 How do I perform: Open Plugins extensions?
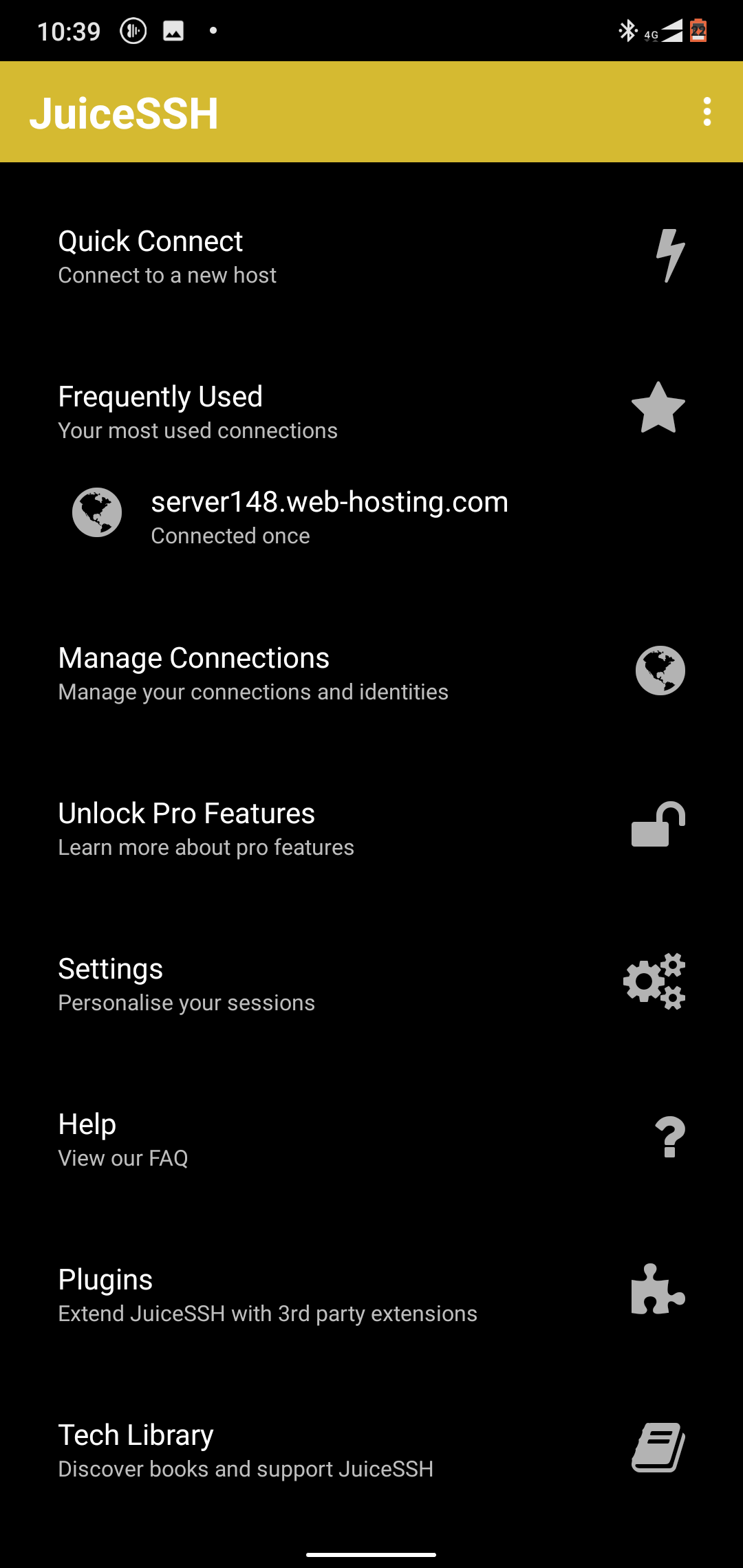(x=371, y=1295)
